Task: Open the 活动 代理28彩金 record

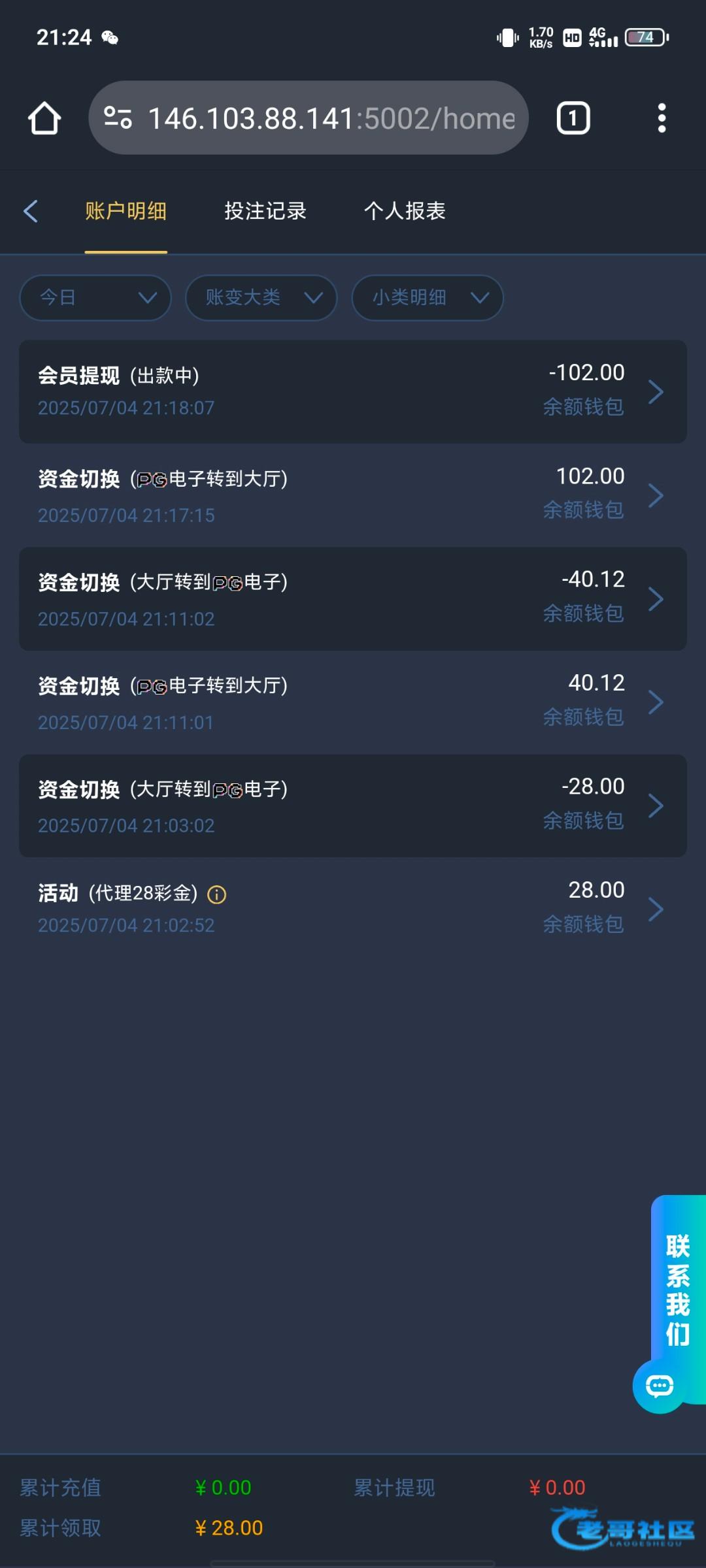Action: 353,909
